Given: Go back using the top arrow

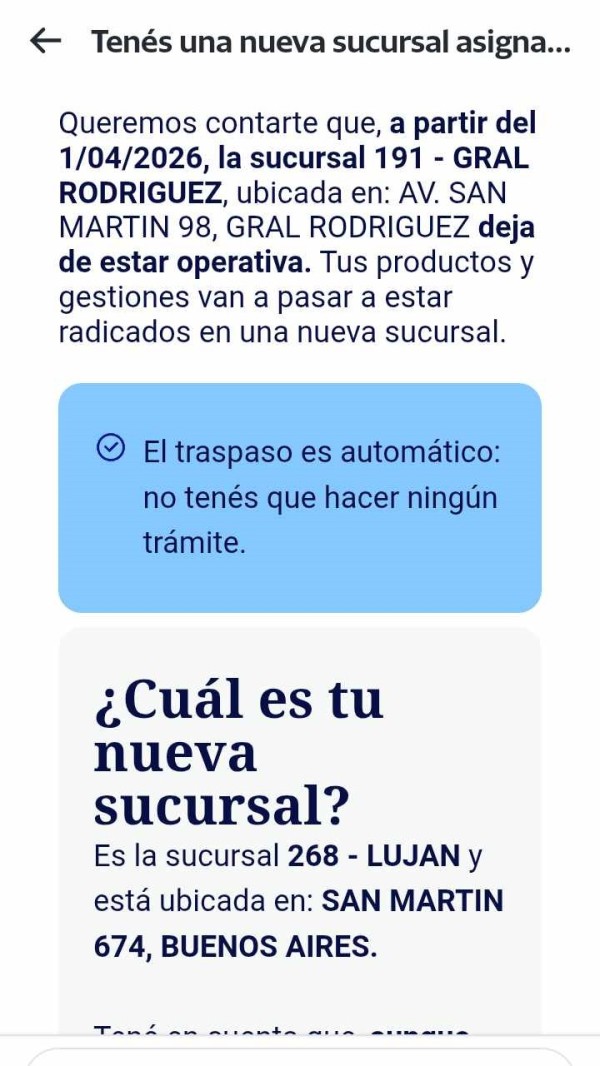Looking at the screenshot, I should pyautogui.click(x=46, y=41).
